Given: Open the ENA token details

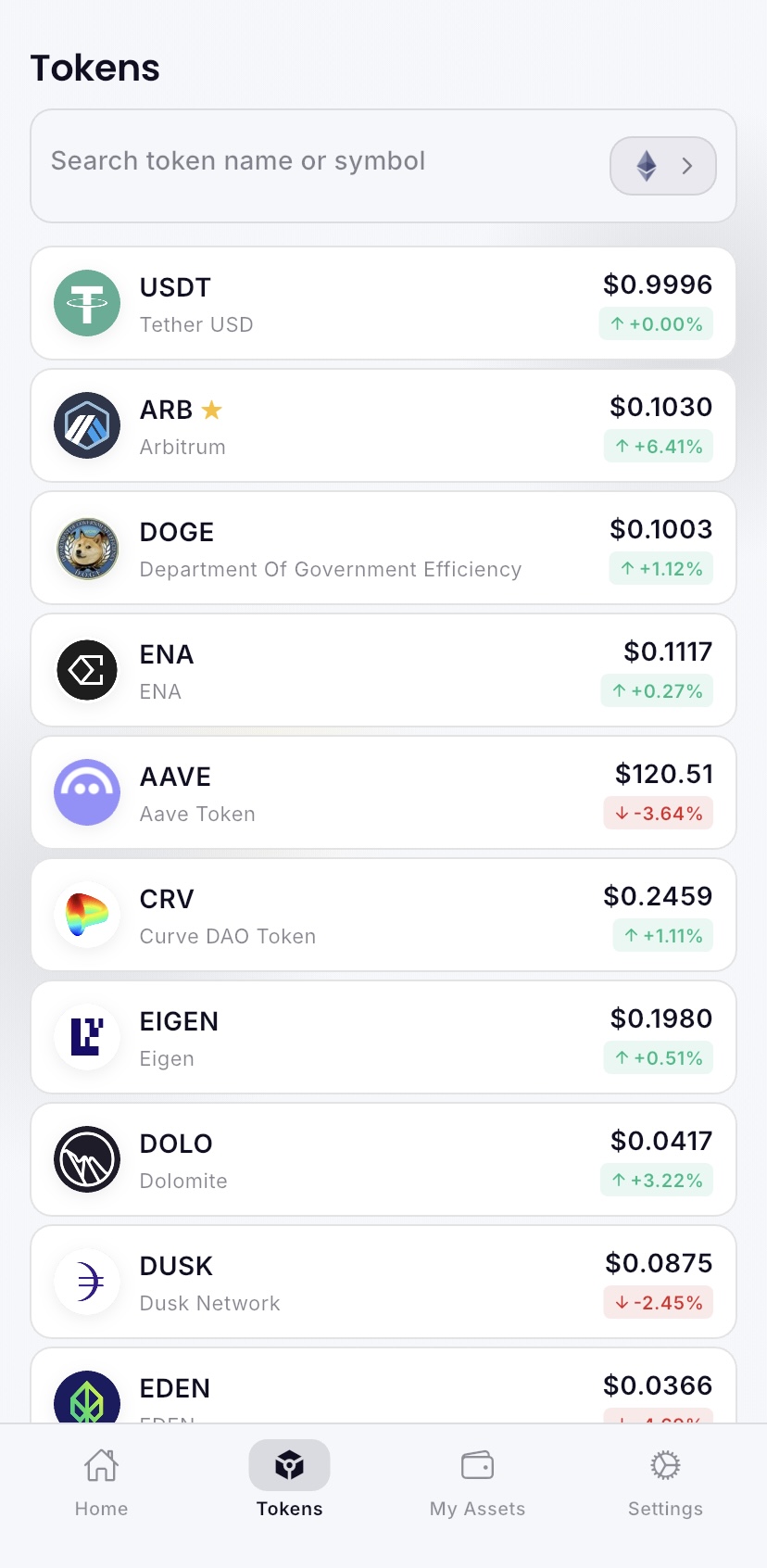Looking at the screenshot, I should [x=383, y=670].
